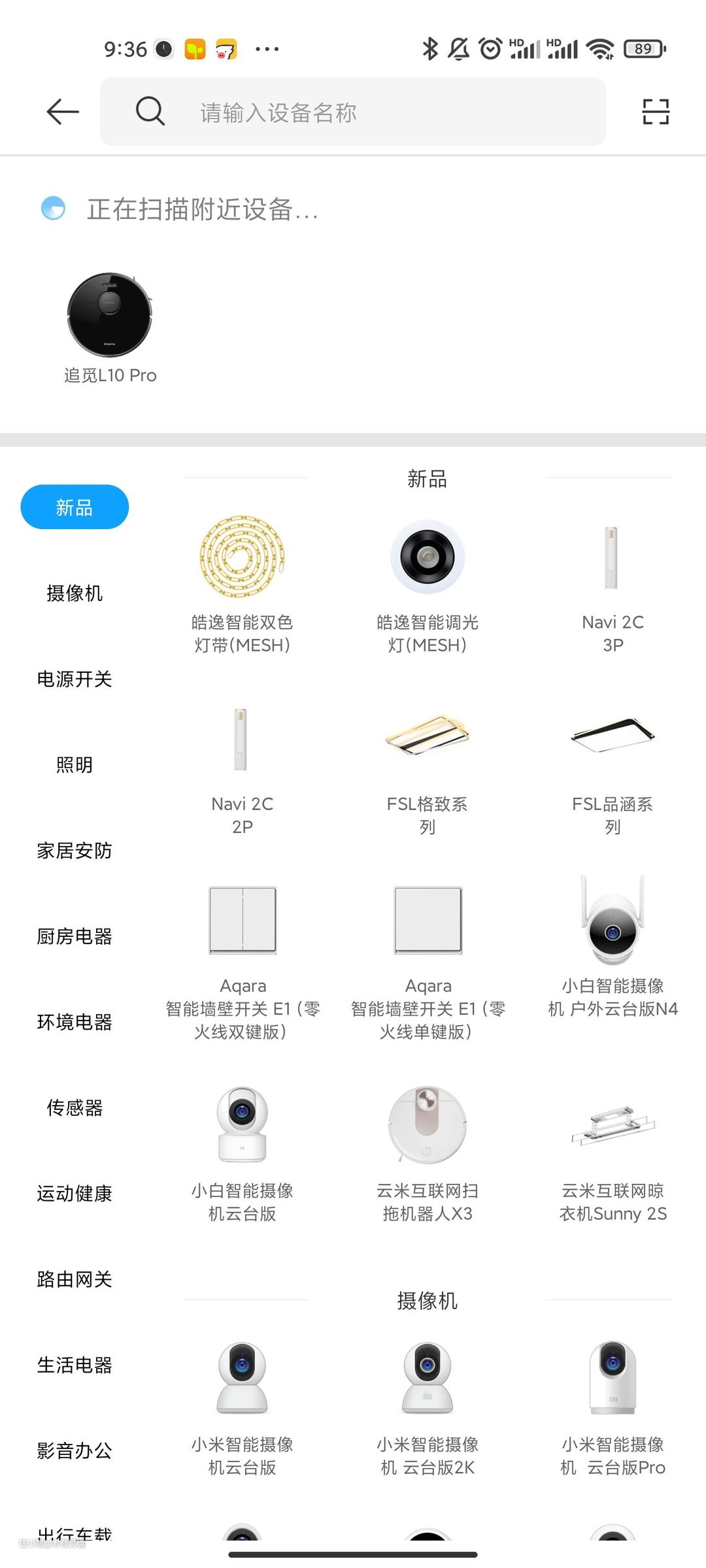Go back using the arrow icon
This screenshot has height=1568, width=706.
click(x=63, y=112)
